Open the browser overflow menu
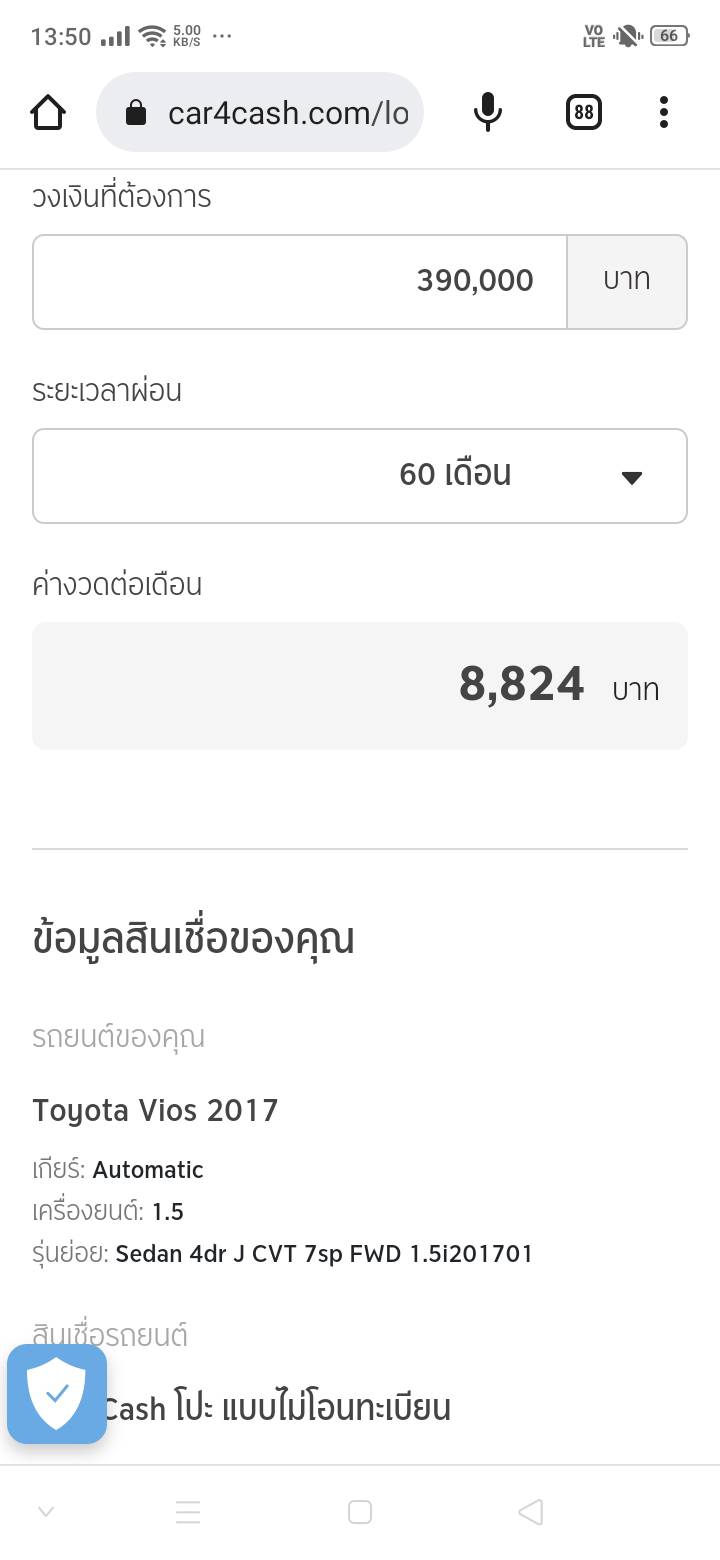This screenshot has width=720, height=1560. 664,113
